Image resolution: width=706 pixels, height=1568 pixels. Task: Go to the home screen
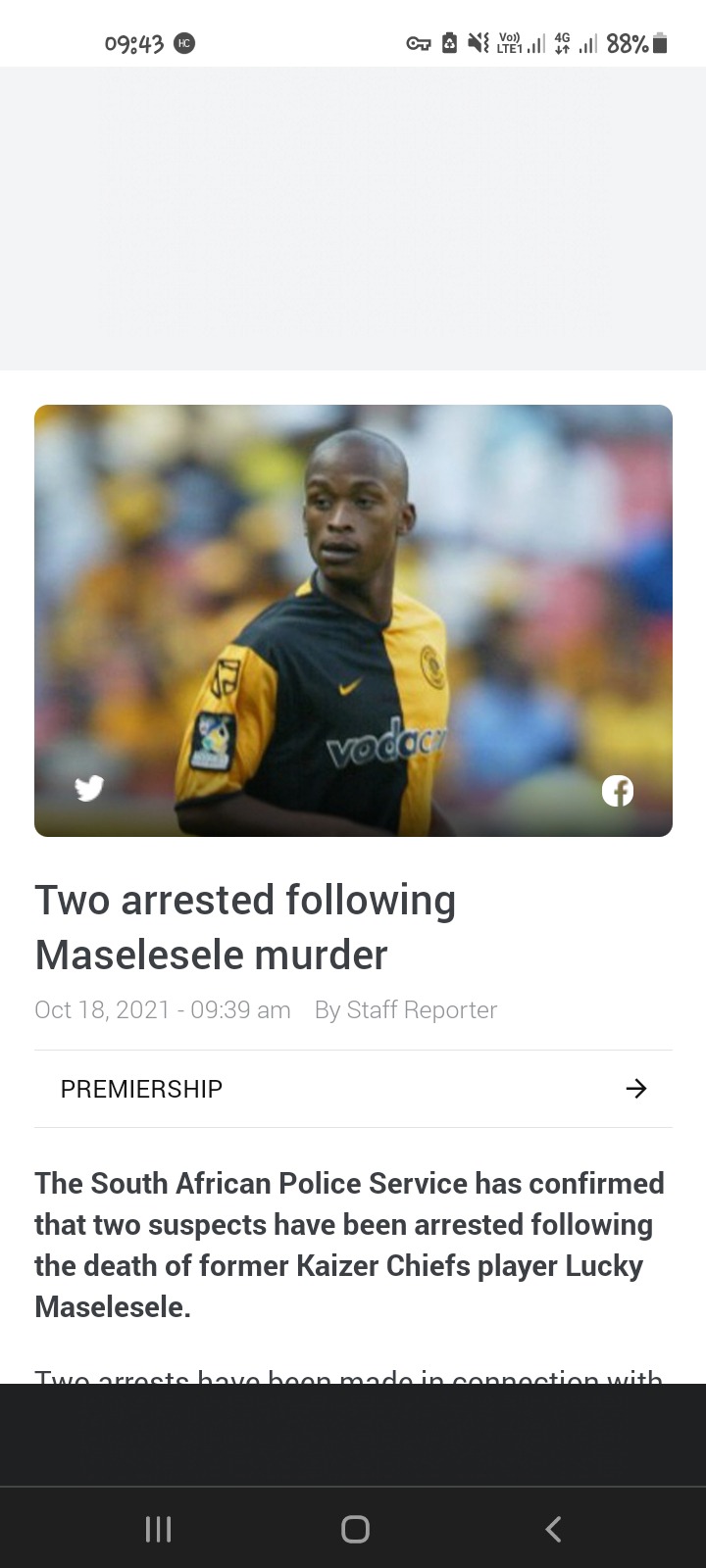click(355, 1529)
